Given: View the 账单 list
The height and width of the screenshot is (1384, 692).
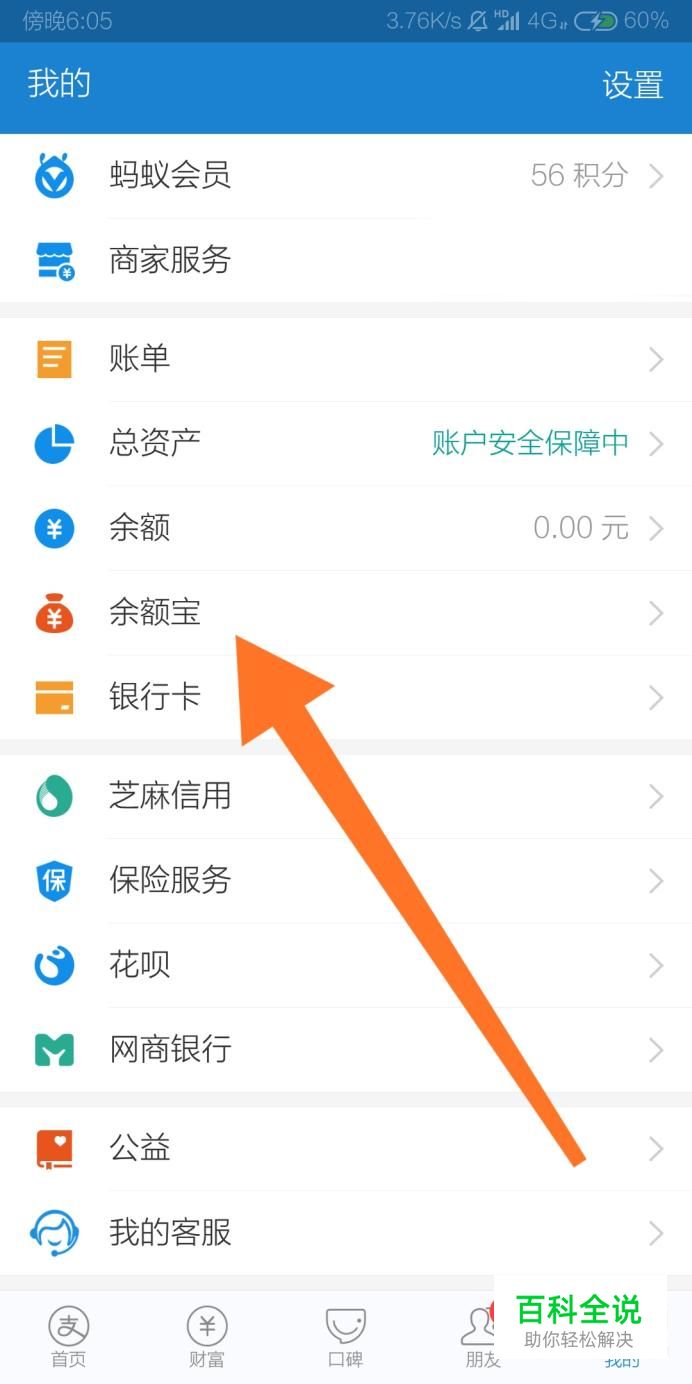Looking at the screenshot, I should [x=345, y=359].
